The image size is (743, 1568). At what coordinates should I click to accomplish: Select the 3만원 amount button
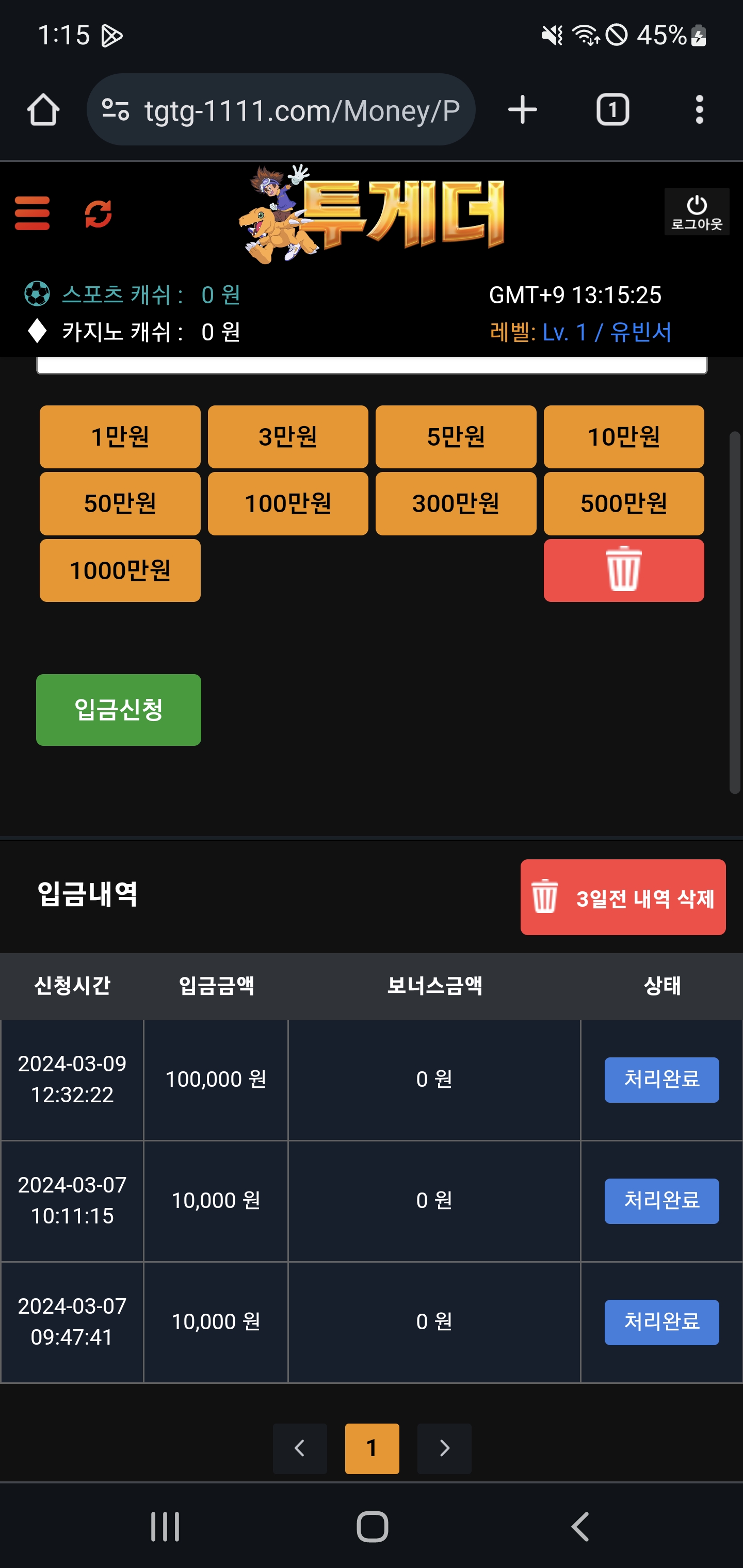(x=287, y=436)
